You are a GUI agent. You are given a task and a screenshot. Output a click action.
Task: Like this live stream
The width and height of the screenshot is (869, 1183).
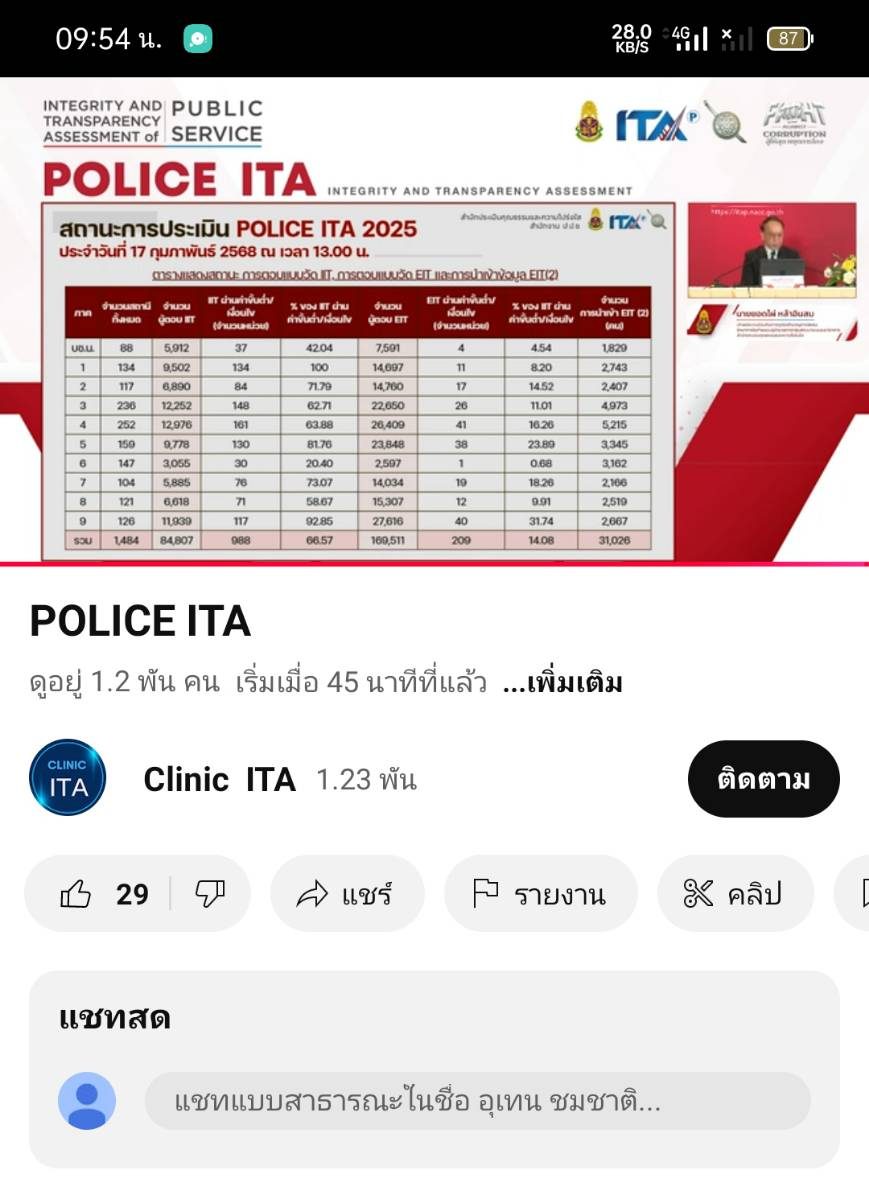tap(103, 894)
